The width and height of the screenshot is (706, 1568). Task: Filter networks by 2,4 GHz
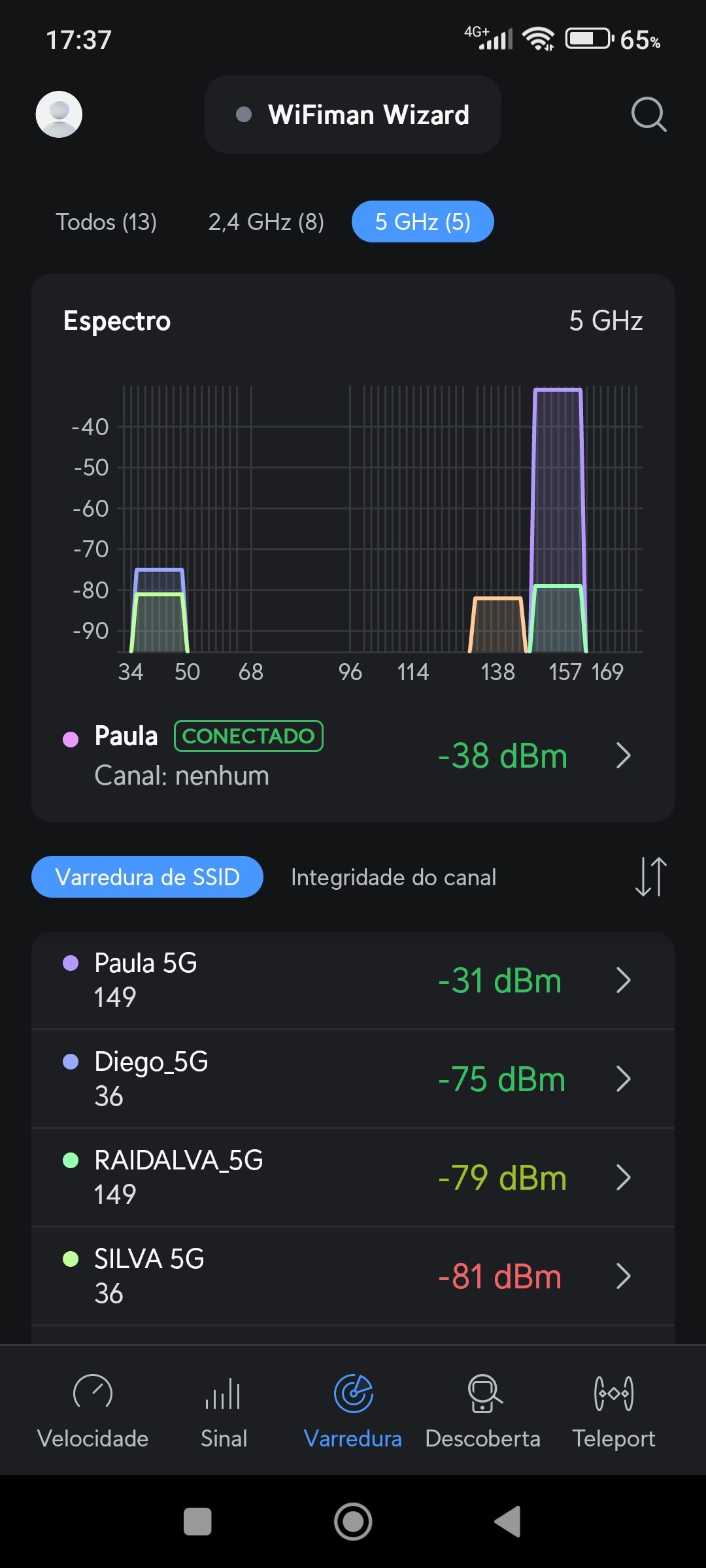(x=266, y=222)
